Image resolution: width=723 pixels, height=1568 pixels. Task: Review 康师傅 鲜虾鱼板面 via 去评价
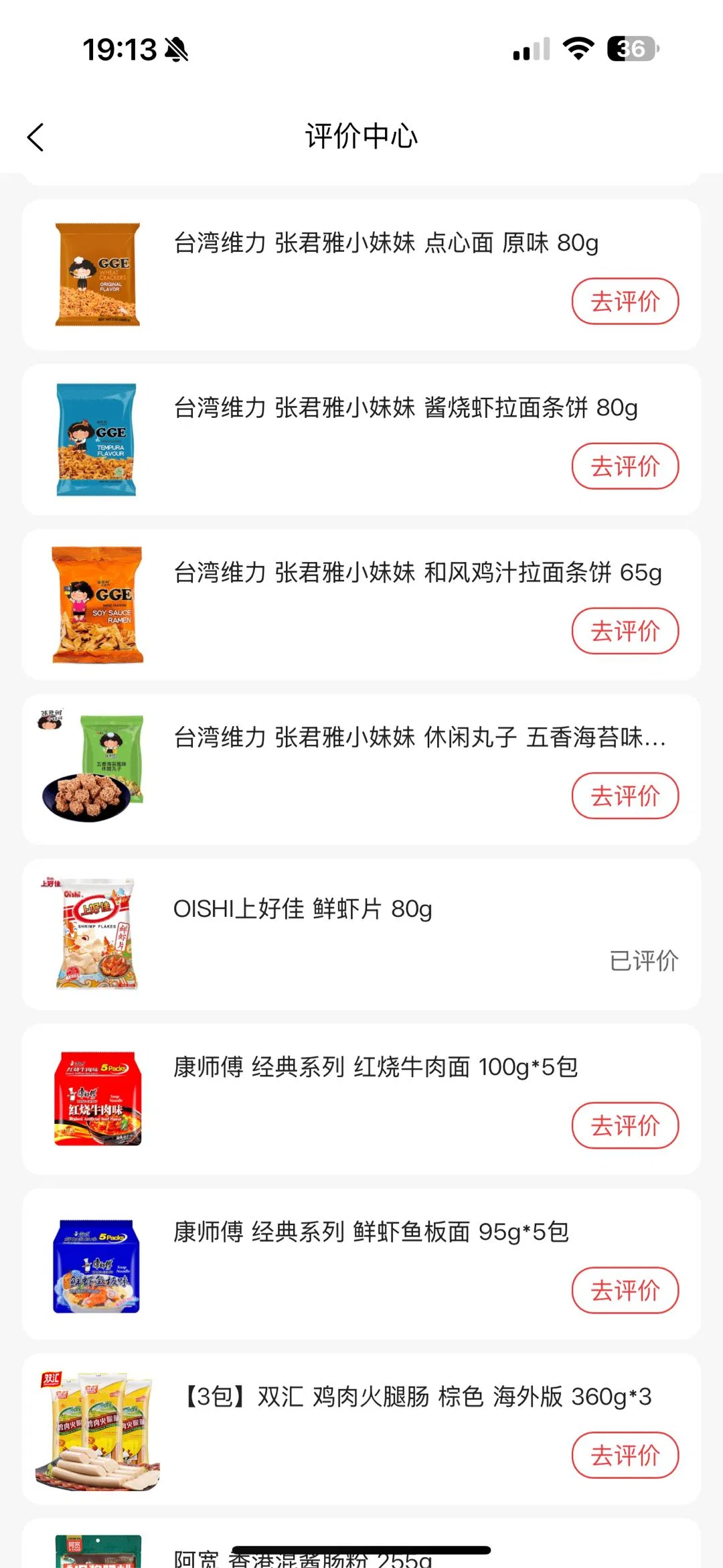click(x=625, y=1290)
